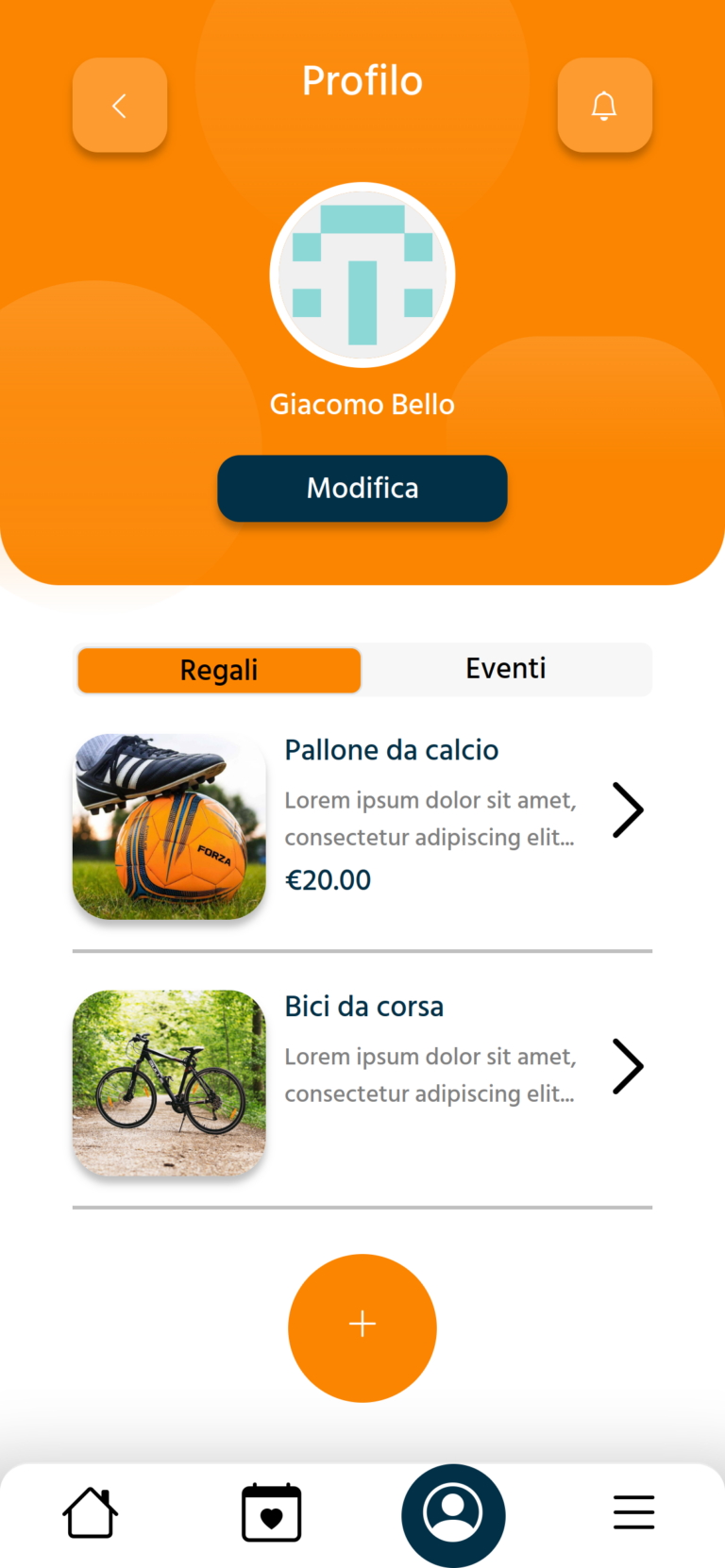Screen dimensions: 725x1568
Task: Go to the home tab
Action: coord(91,1513)
